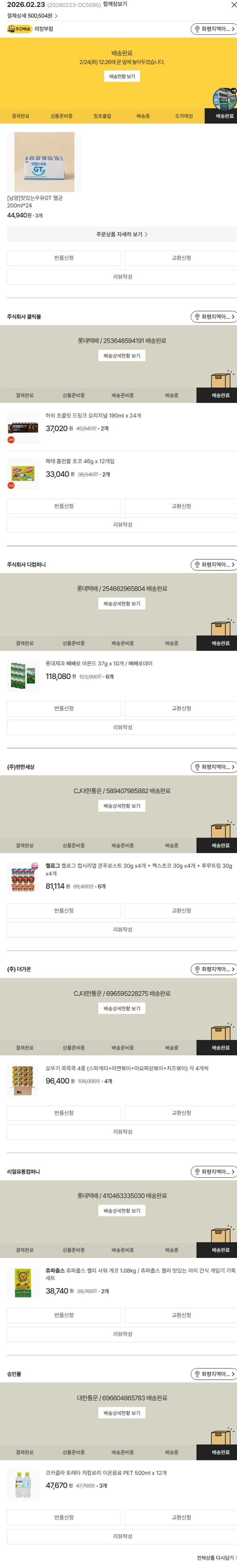Image resolution: width=237 pixels, height=1568 pixels.
Task: View delivery details for 롯데택배 254662965804
Action: (x=122, y=604)
